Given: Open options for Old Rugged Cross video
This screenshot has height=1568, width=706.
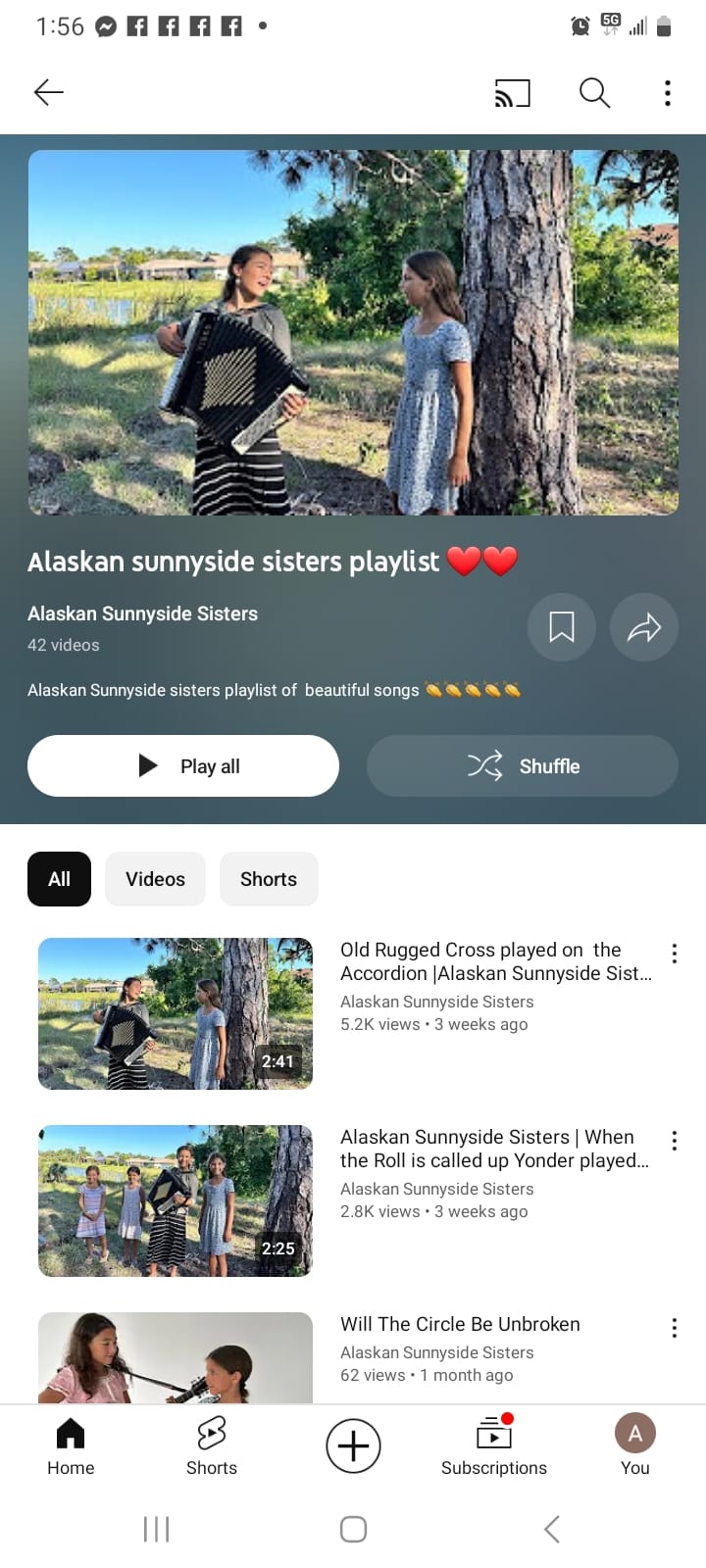Looking at the screenshot, I should (675, 954).
